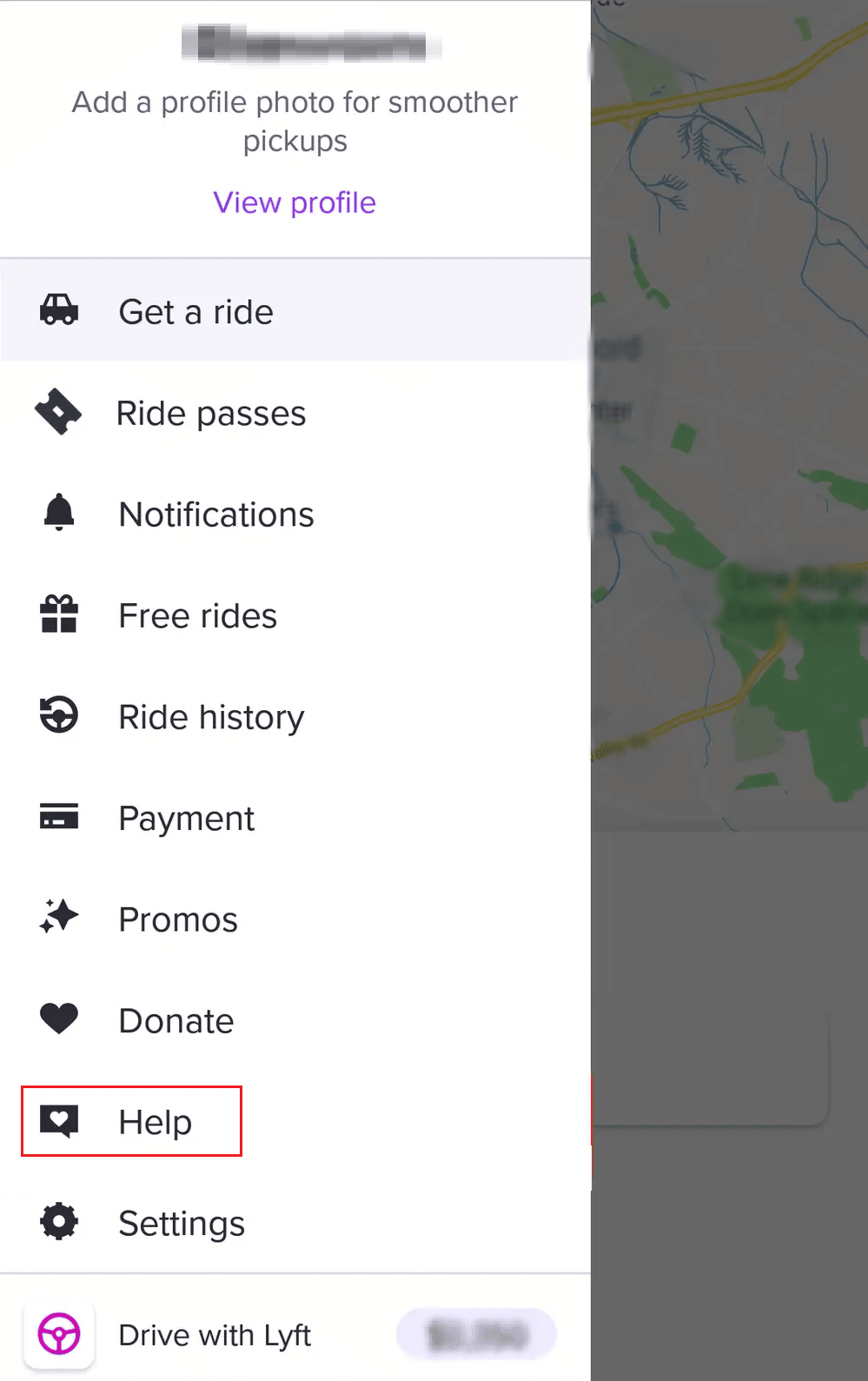Select the steering wheel Ride history icon
Viewport: 868px width, 1381px height.
58,715
